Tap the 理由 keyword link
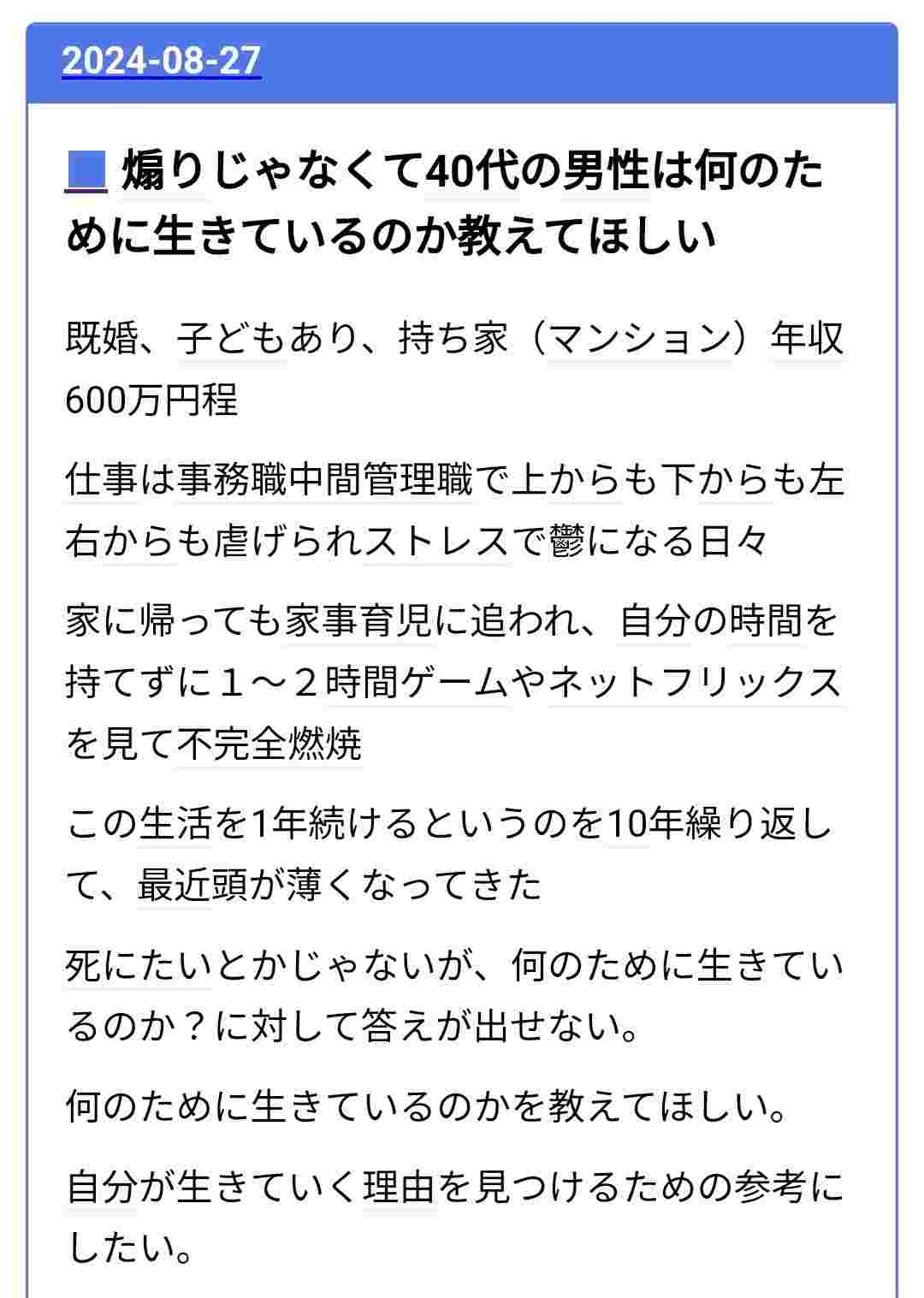Viewport: 924px width, 1298px height. [x=400, y=1187]
